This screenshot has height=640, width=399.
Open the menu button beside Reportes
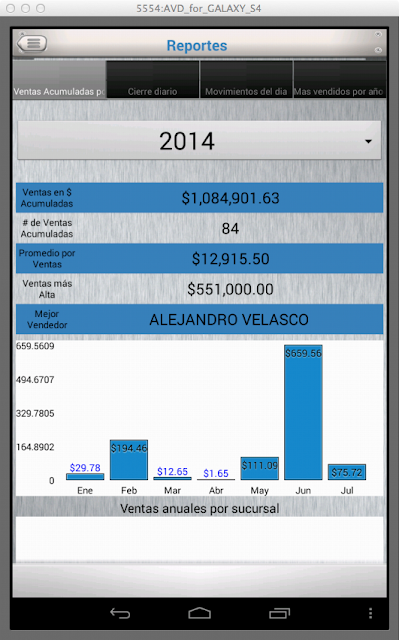[x=32, y=43]
